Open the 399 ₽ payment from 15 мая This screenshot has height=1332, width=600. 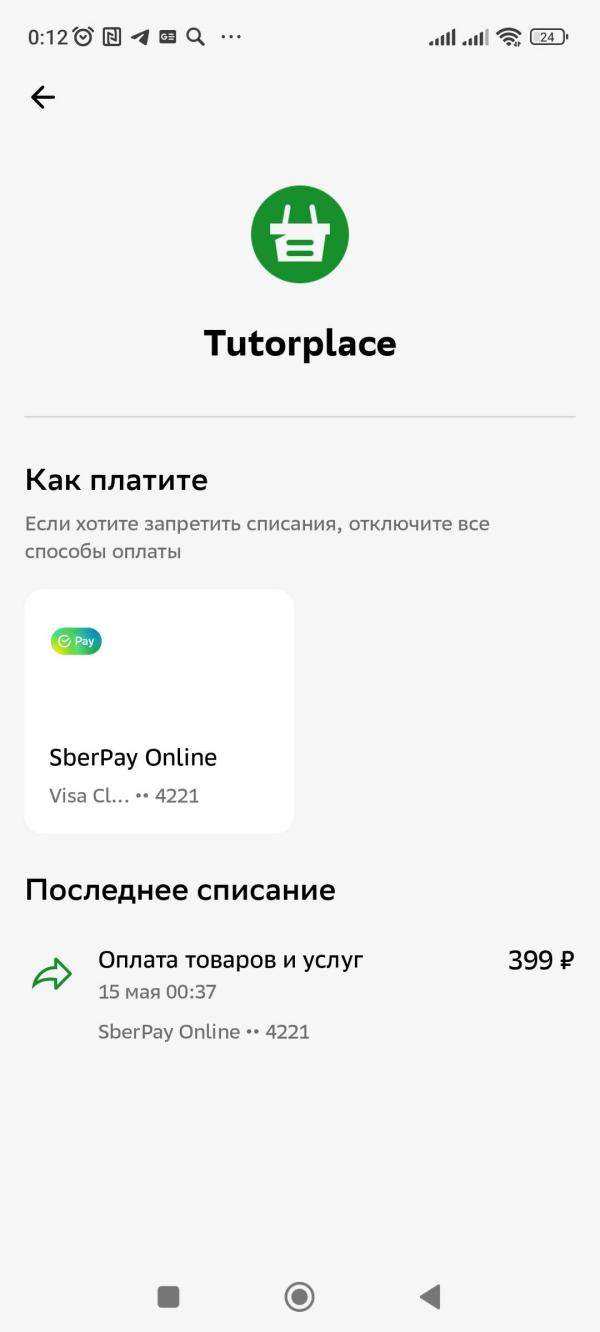[300, 994]
